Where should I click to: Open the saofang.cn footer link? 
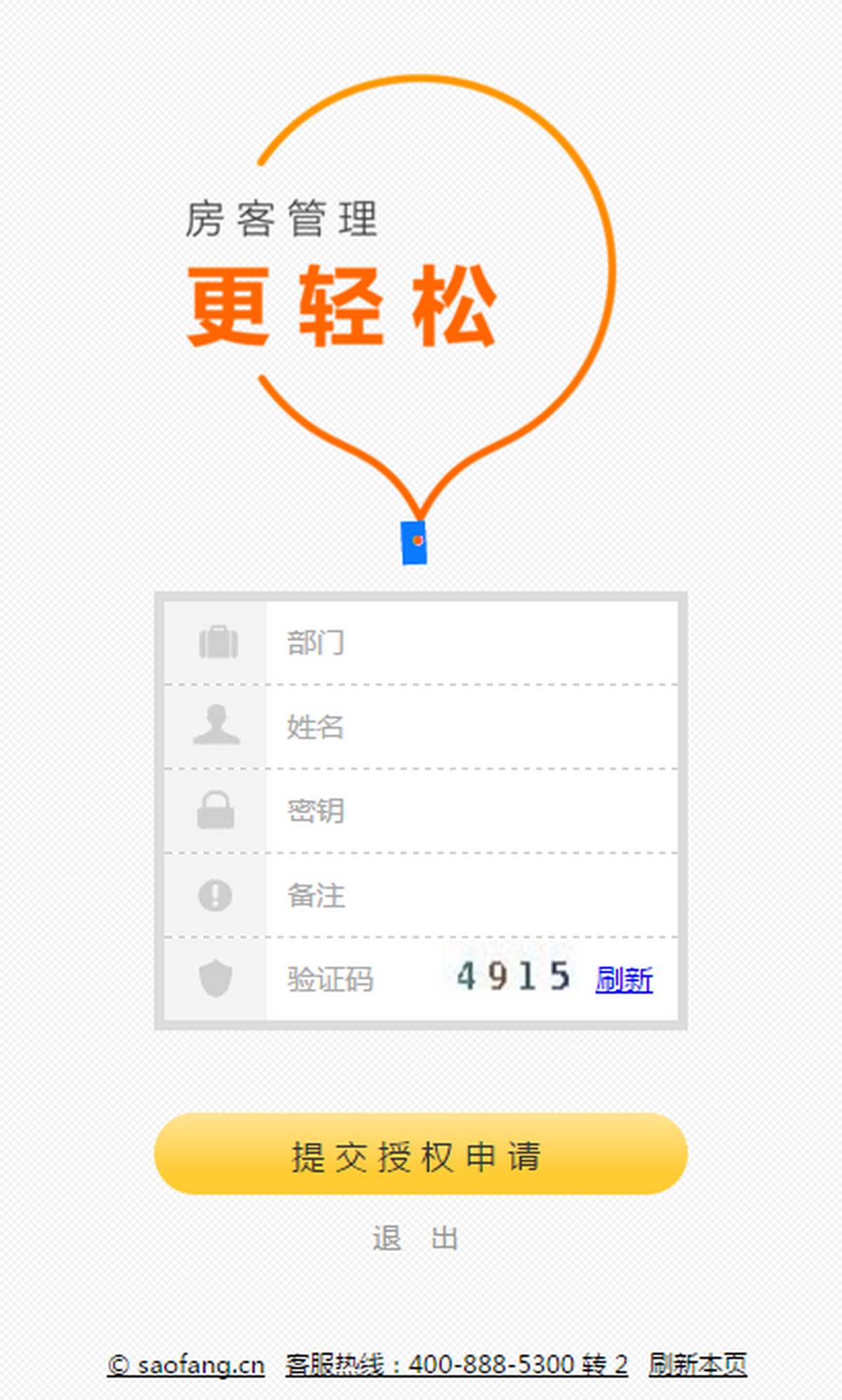pyautogui.click(x=186, y=1365)
